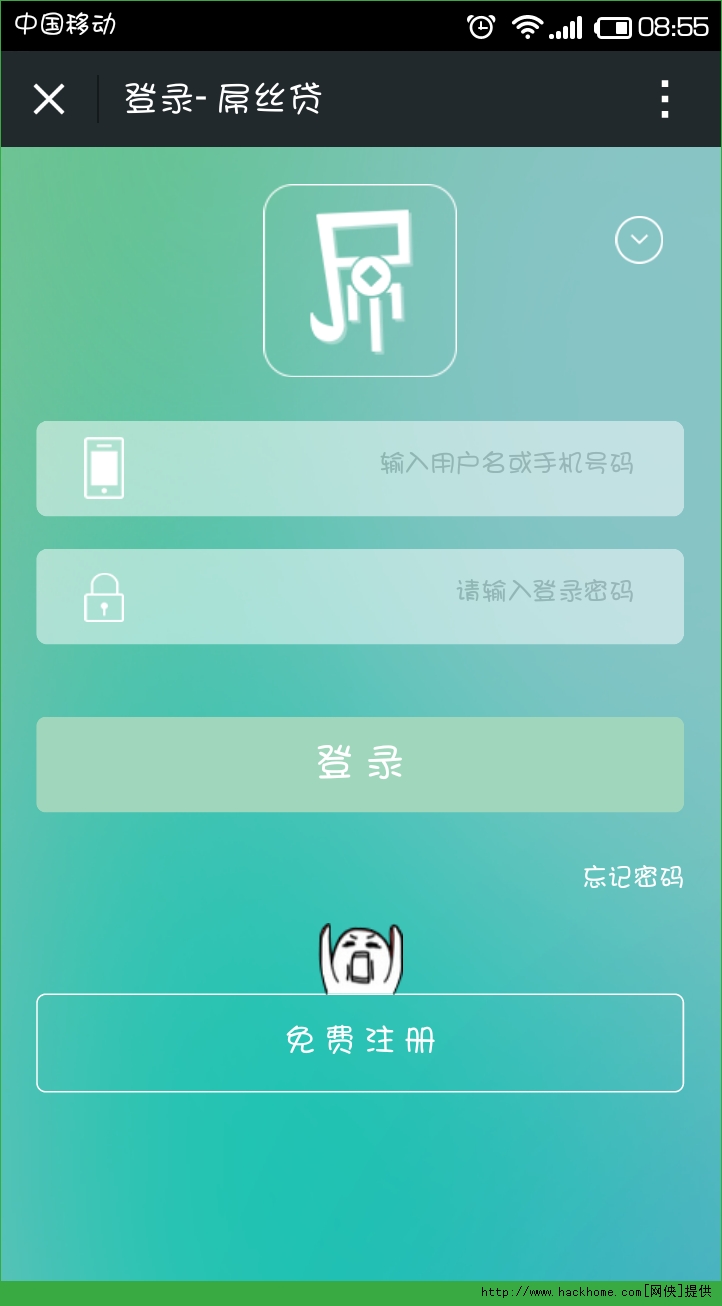Tap the 登录 button
The width and height of the screenshot is (722, 1306).
pos(360,764)
